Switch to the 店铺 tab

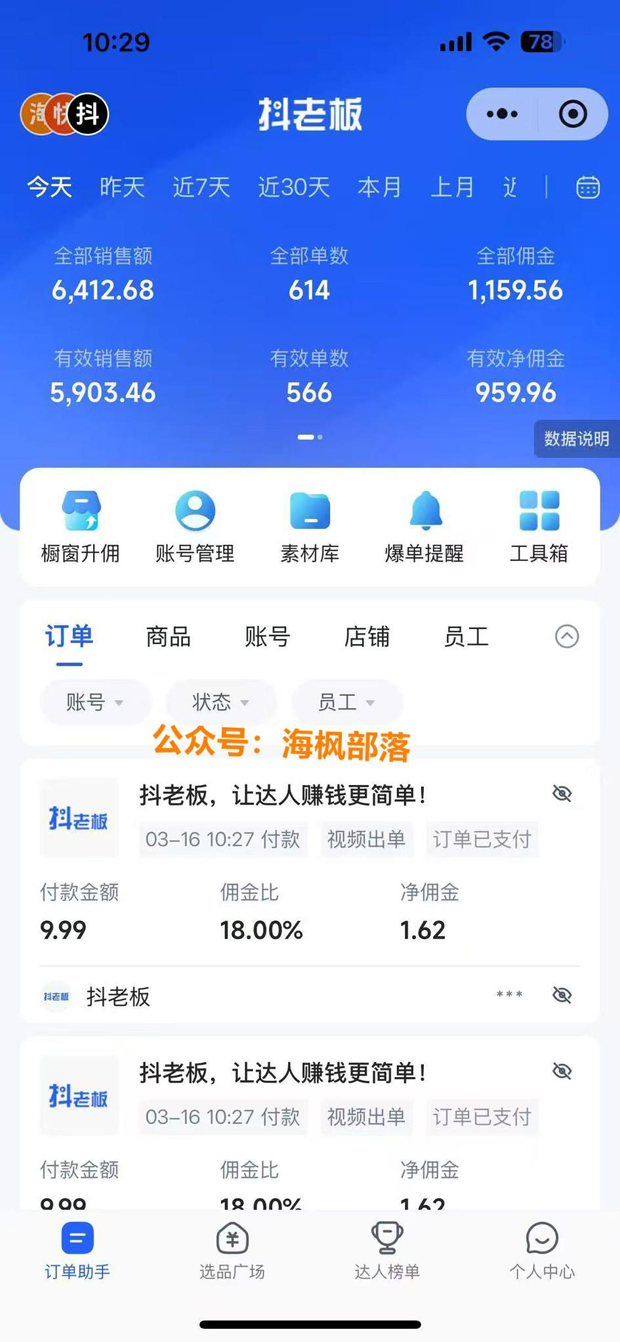tap(366, 637)
